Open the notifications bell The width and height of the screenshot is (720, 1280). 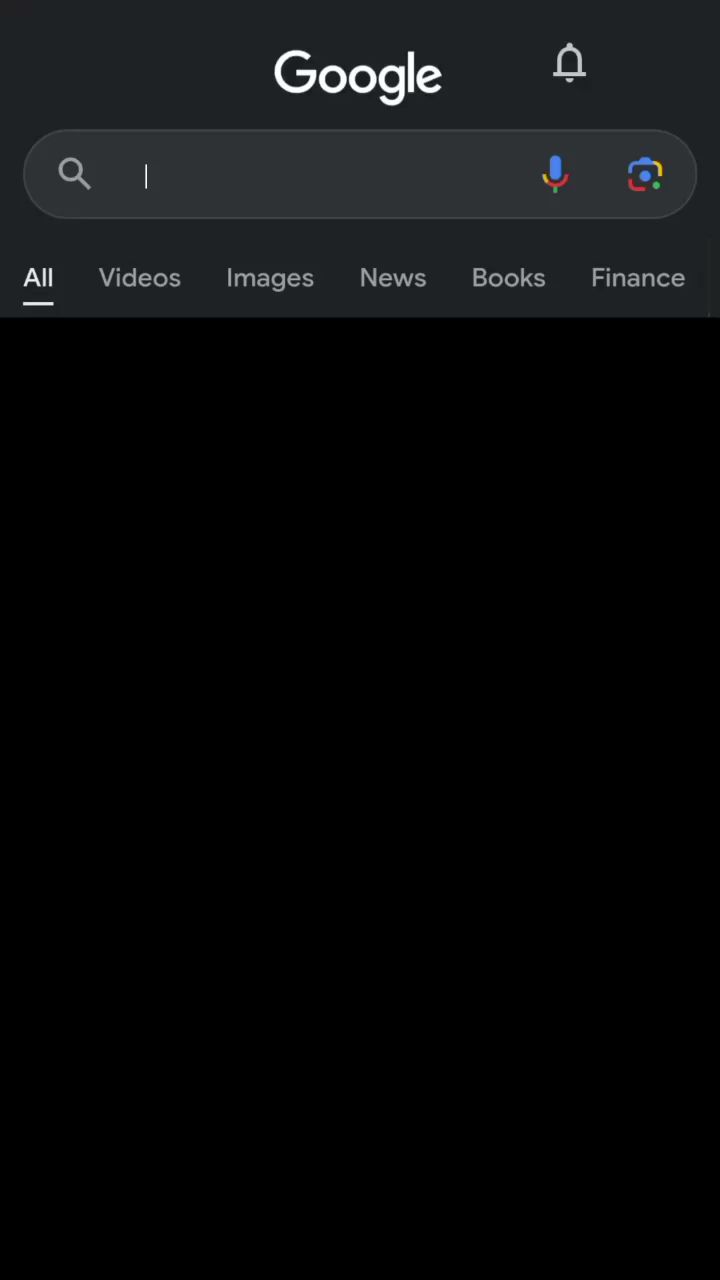point(569,64)
